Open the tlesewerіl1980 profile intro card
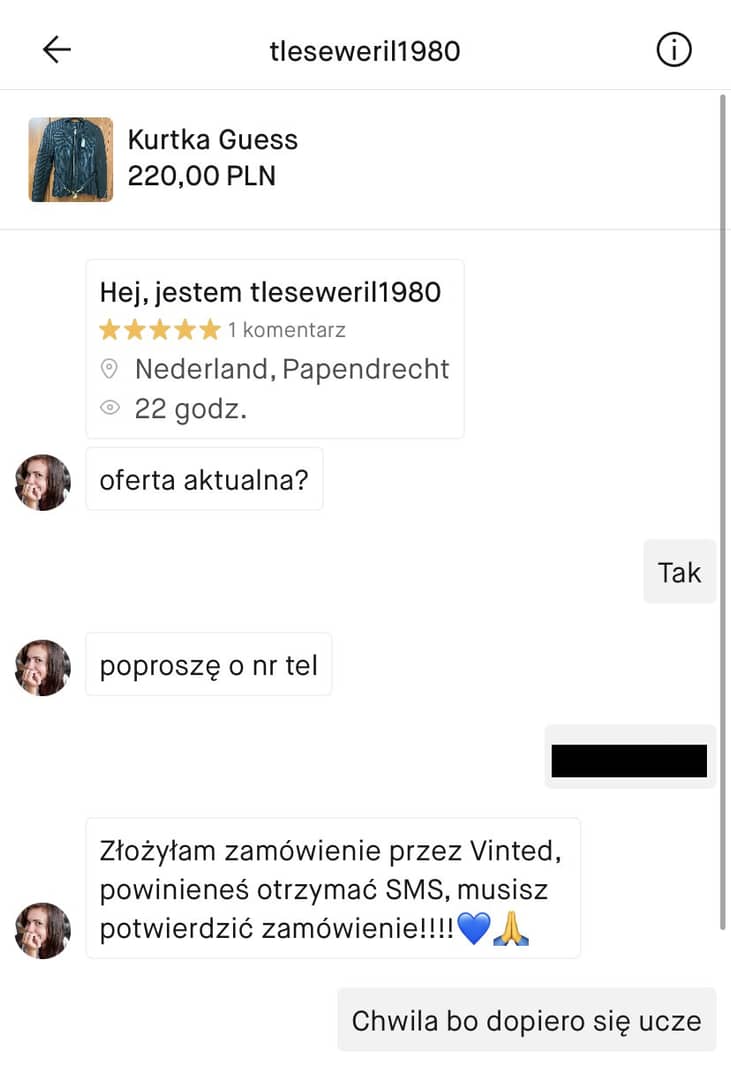 (274, 348)
